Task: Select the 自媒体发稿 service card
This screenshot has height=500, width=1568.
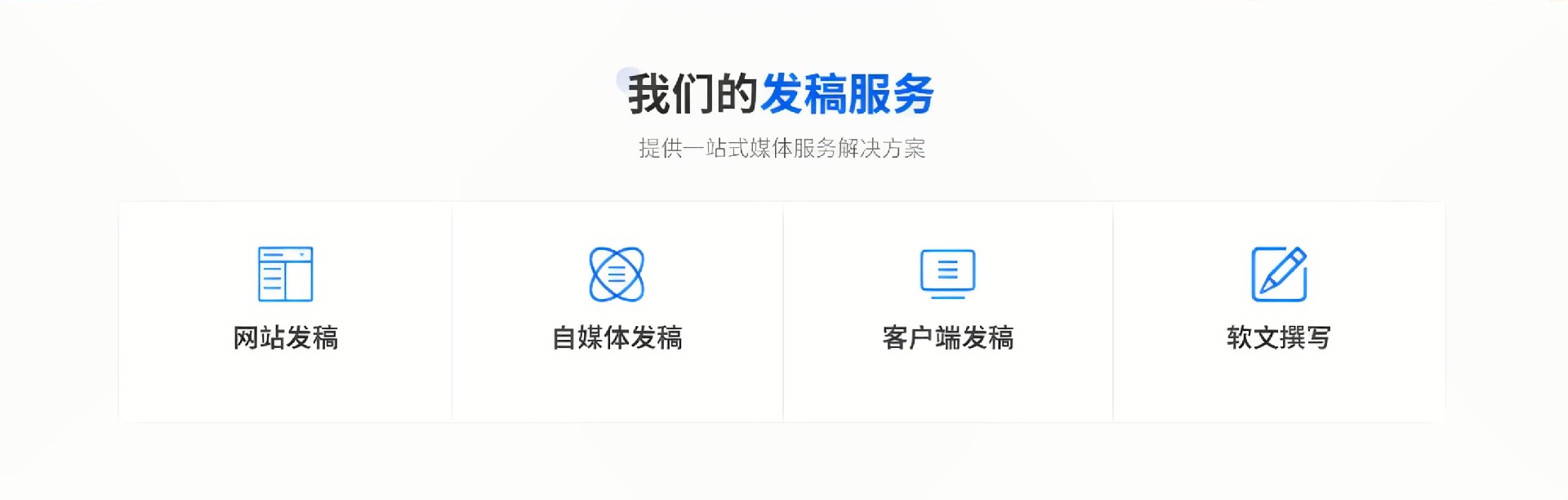Action: point(617,310)
